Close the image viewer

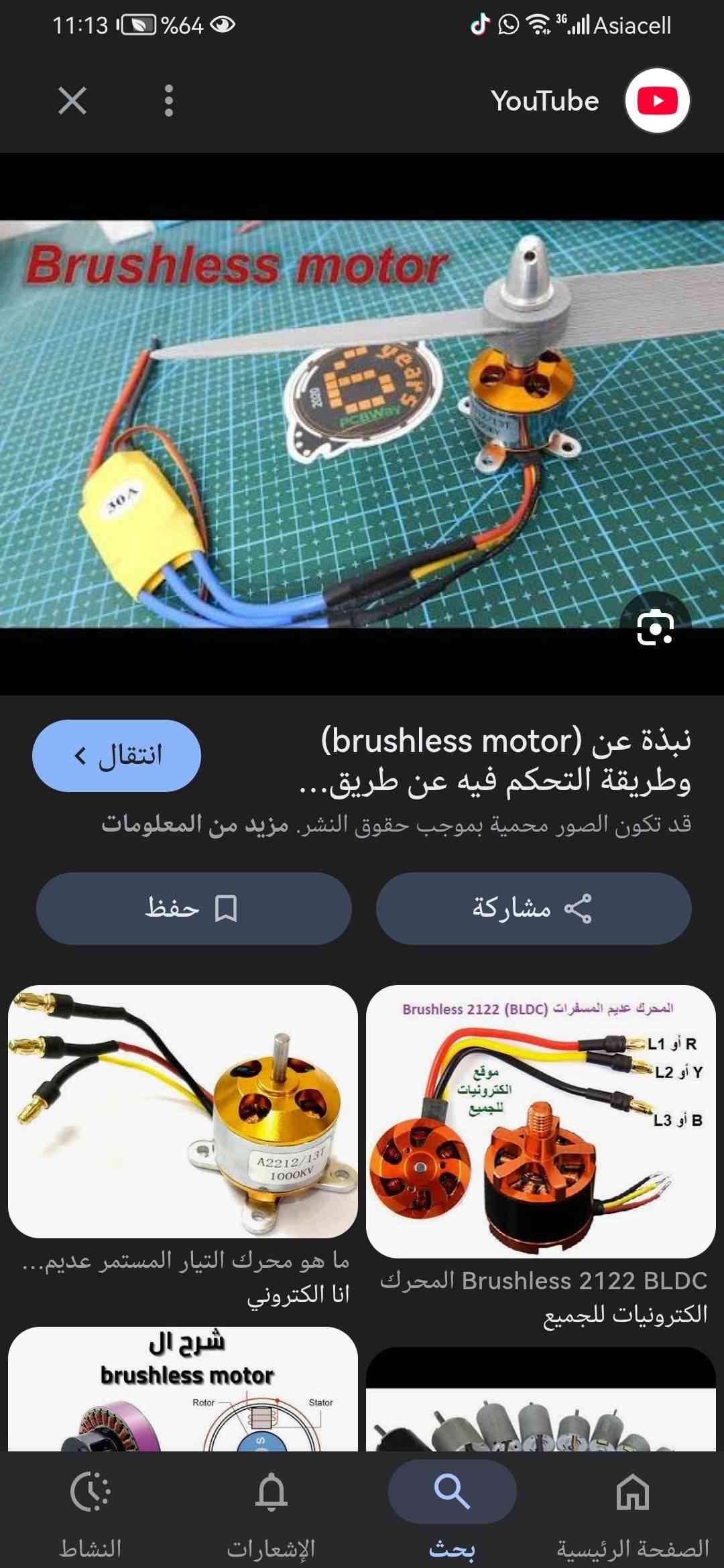(72, 101)
